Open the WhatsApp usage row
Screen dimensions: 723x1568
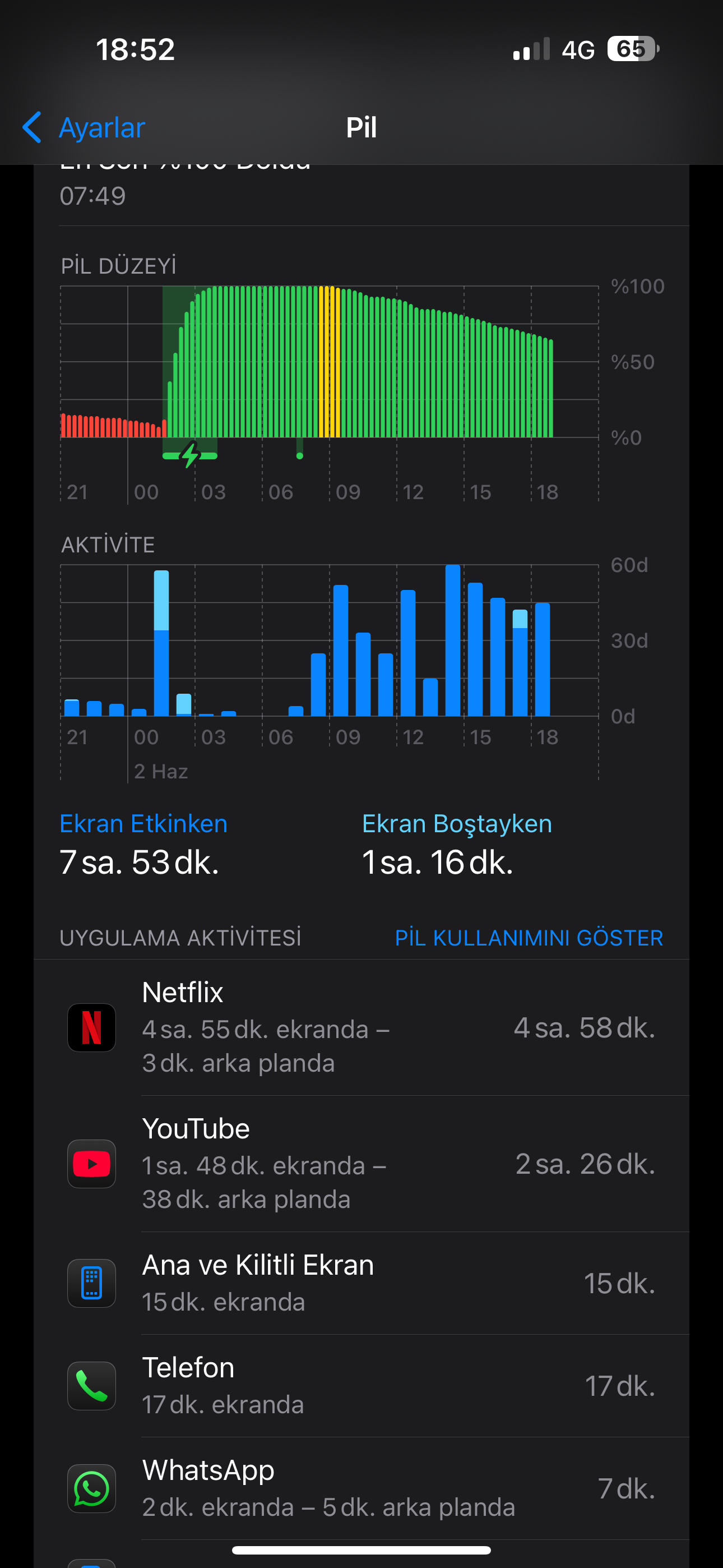point(361,1489)
